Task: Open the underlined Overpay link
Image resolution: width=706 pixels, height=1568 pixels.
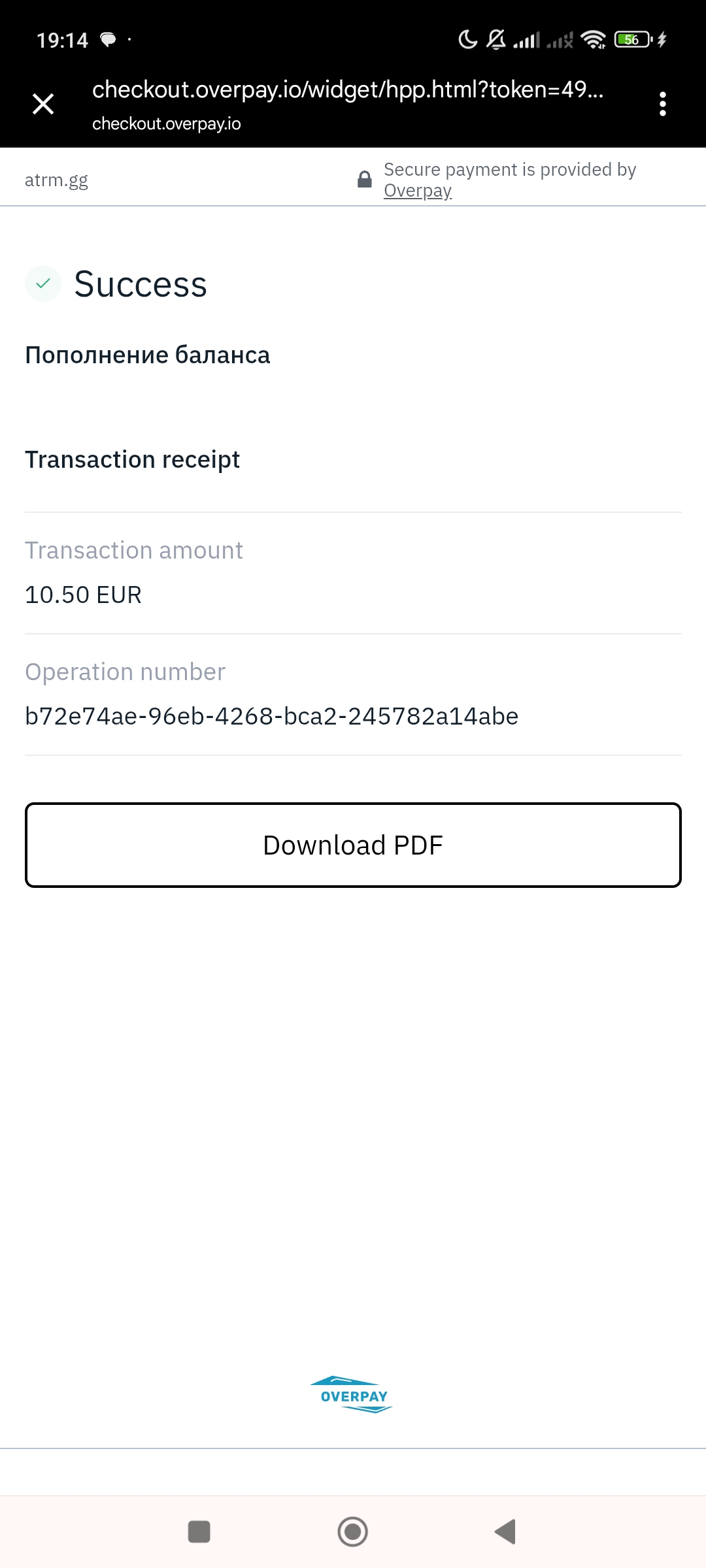Action: pyautogui.click(x=417, y=191)
